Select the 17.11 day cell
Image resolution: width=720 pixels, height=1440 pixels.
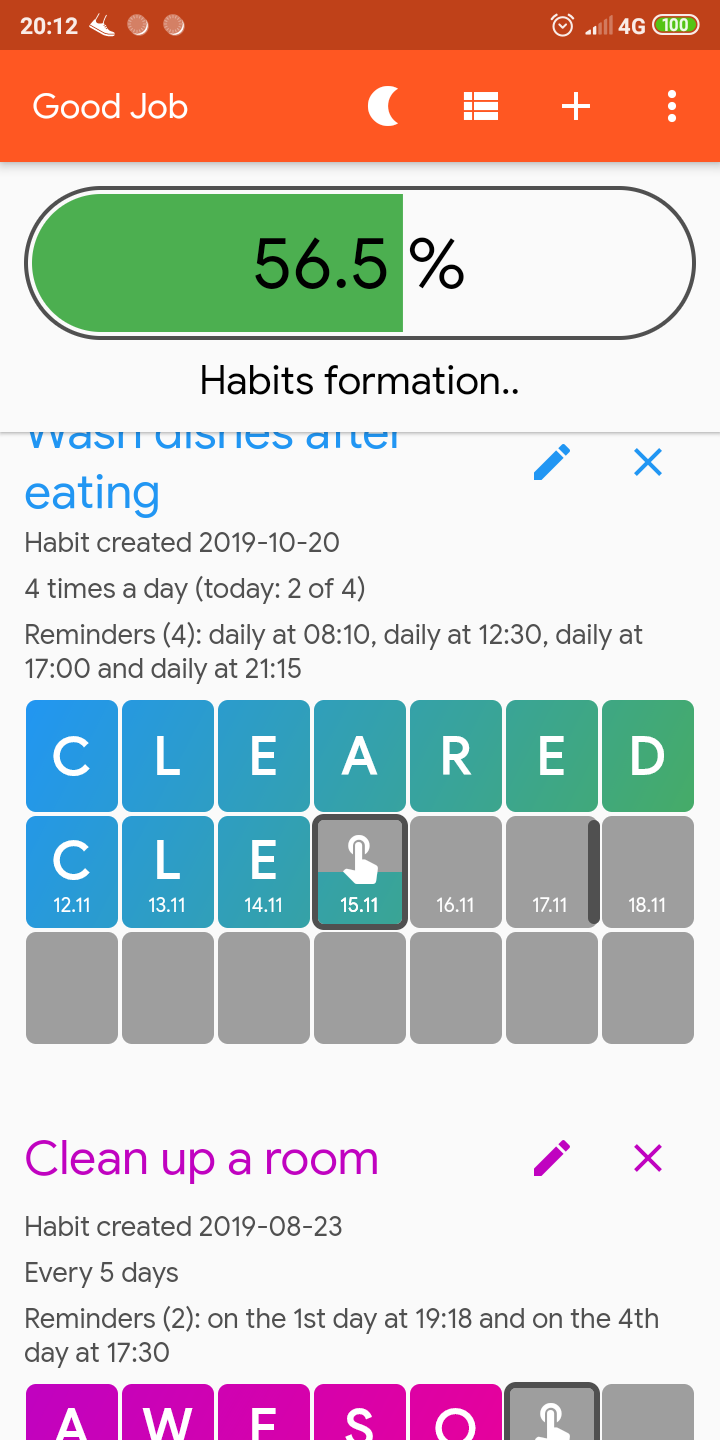tap(550, 872)
